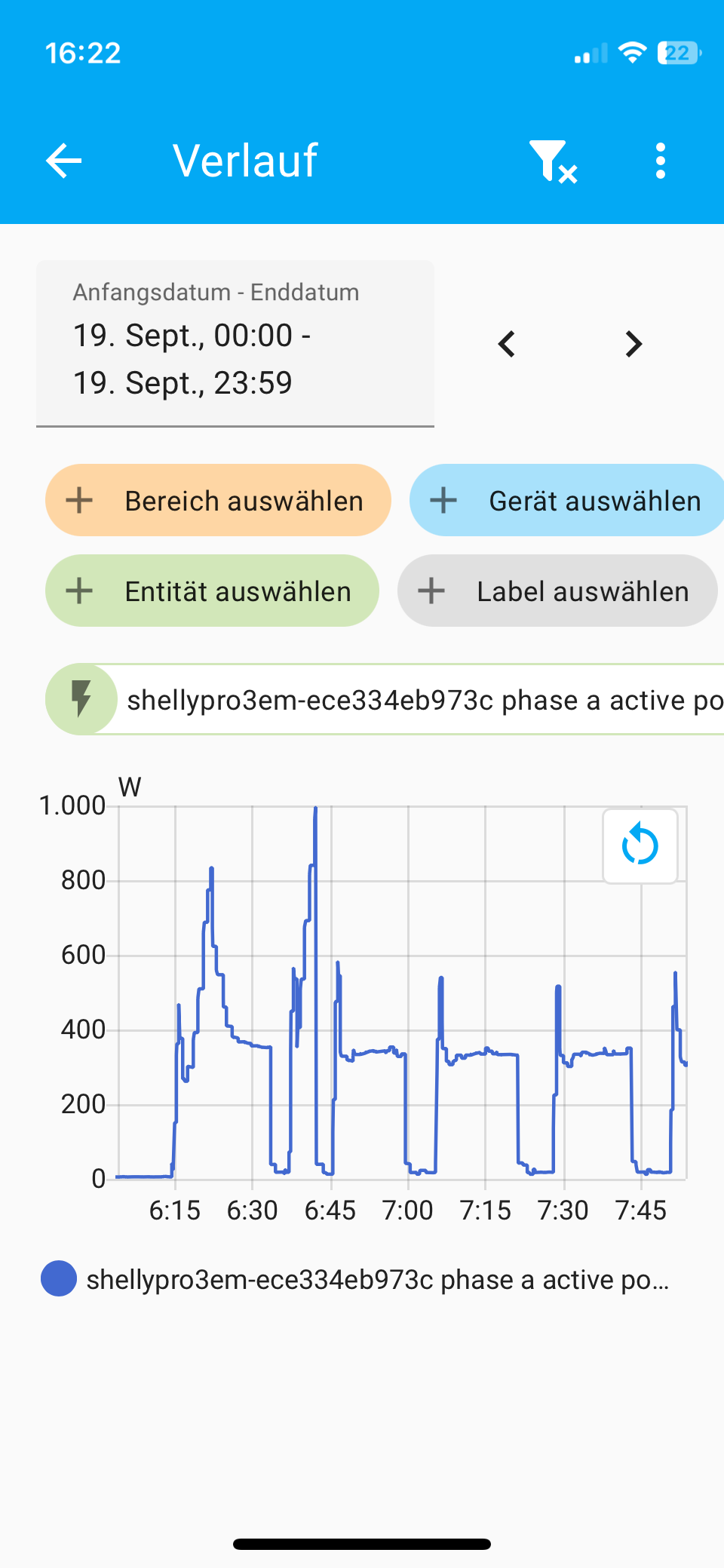Add an entity with Entität auswählen
Screen dimensions: 724x1568
pyautogui.click(x=212, y=591)
